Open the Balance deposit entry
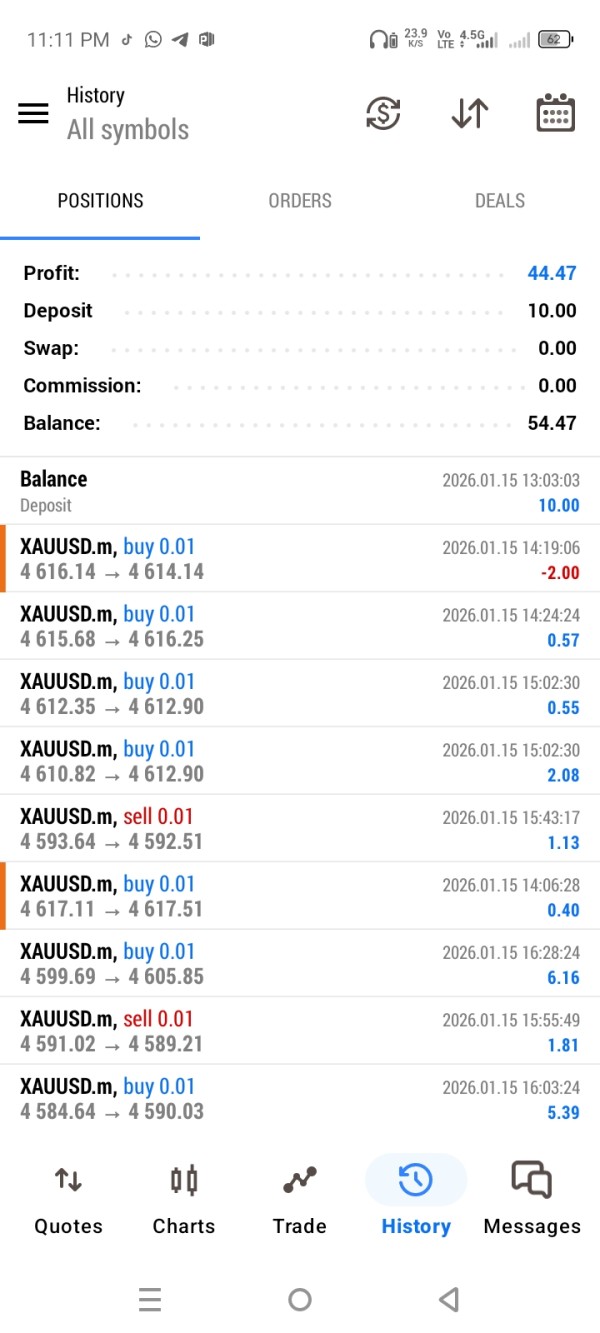The width and height of the screenshot is (600, 1333). pos(300,491)
